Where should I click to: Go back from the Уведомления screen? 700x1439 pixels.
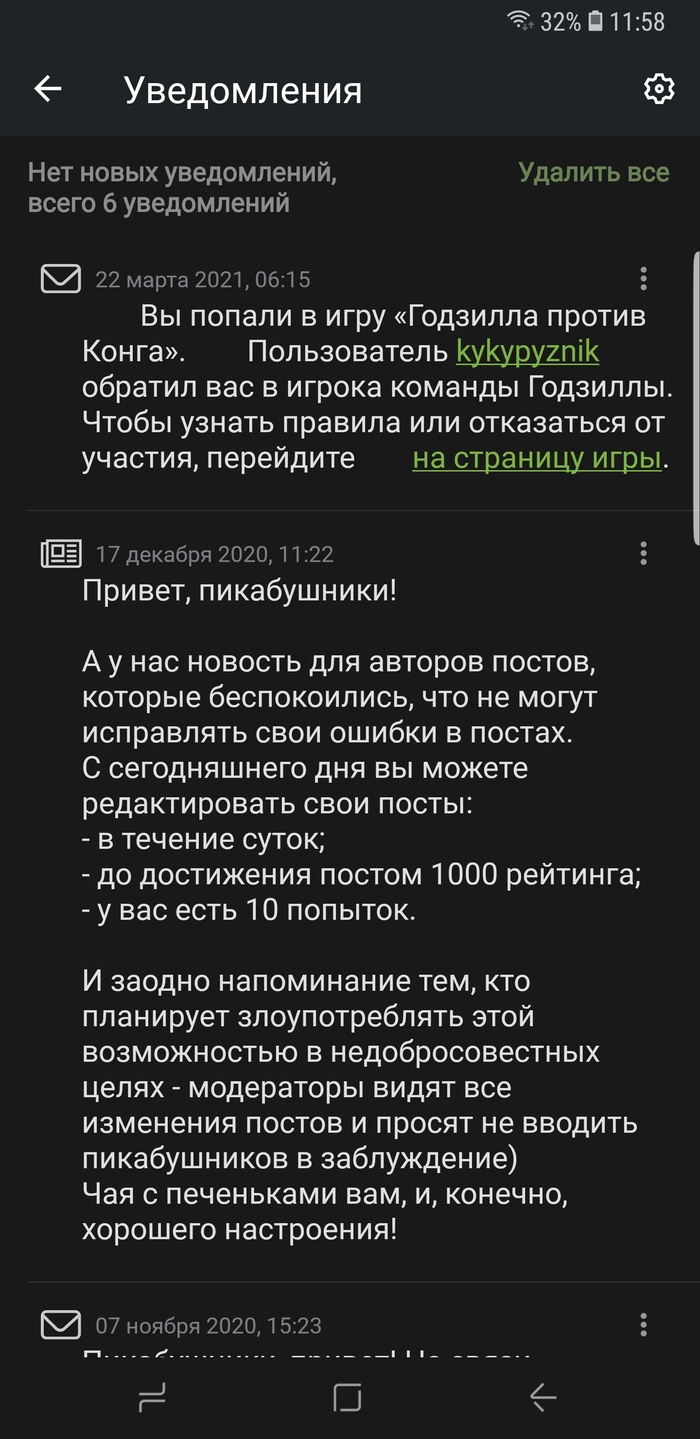pos(48,89)
